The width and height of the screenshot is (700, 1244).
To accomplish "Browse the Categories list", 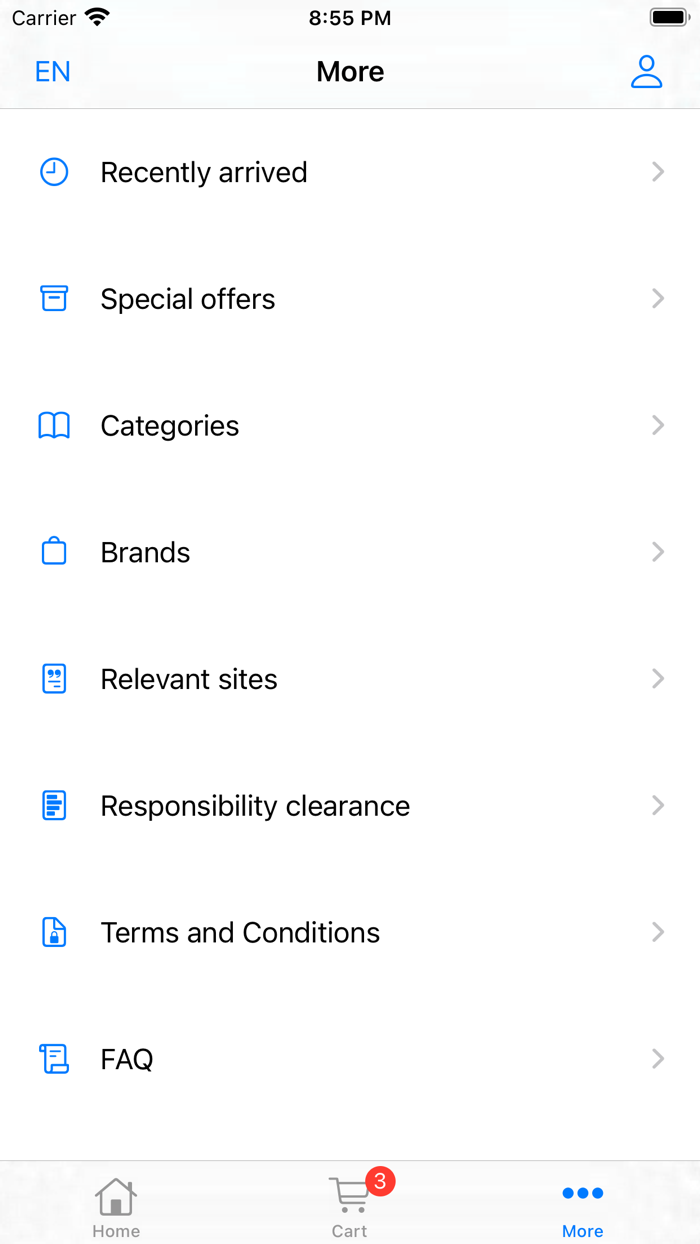I will 350,426.
